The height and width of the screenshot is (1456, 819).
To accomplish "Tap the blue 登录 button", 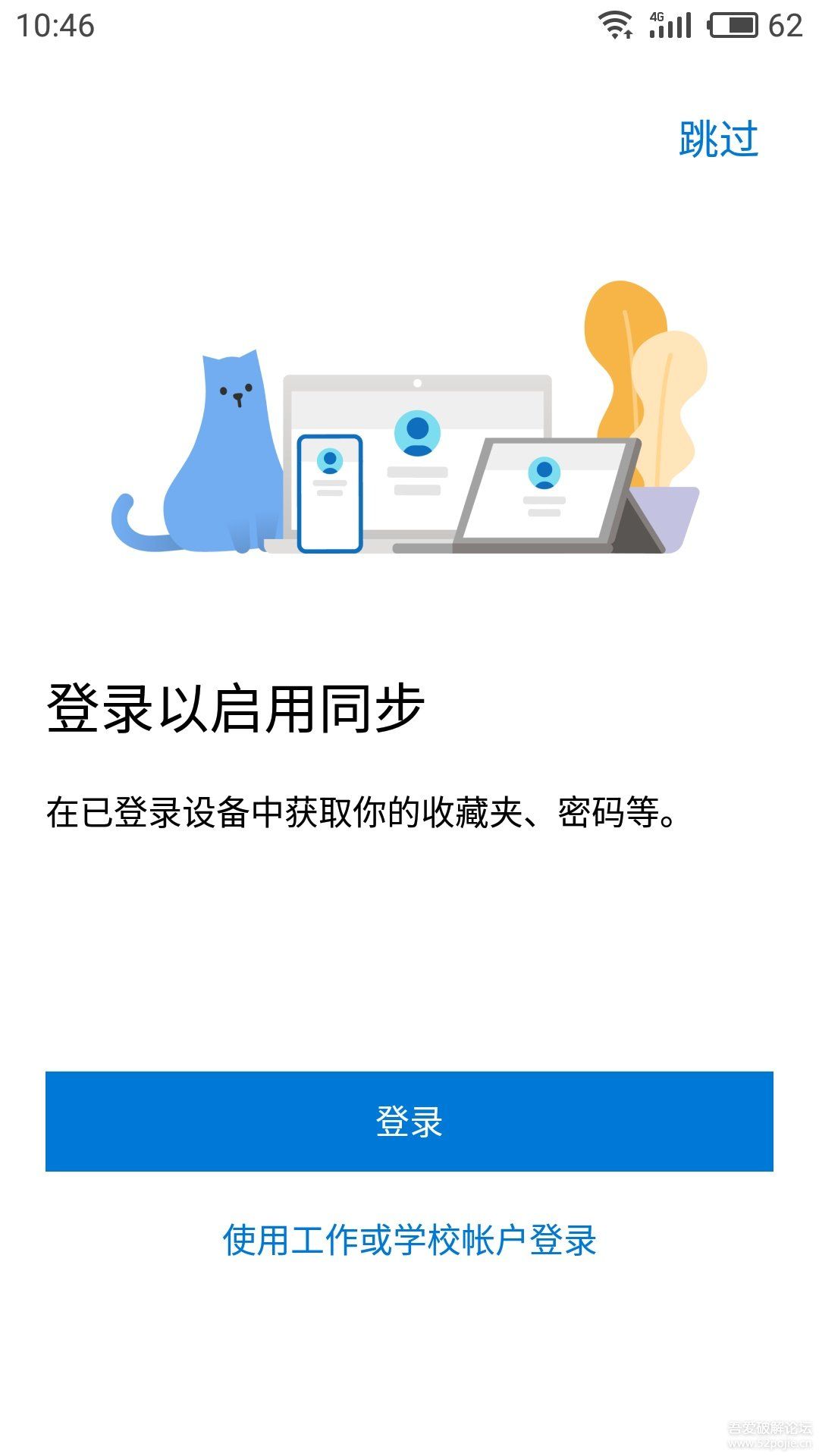I will 409,1121.
